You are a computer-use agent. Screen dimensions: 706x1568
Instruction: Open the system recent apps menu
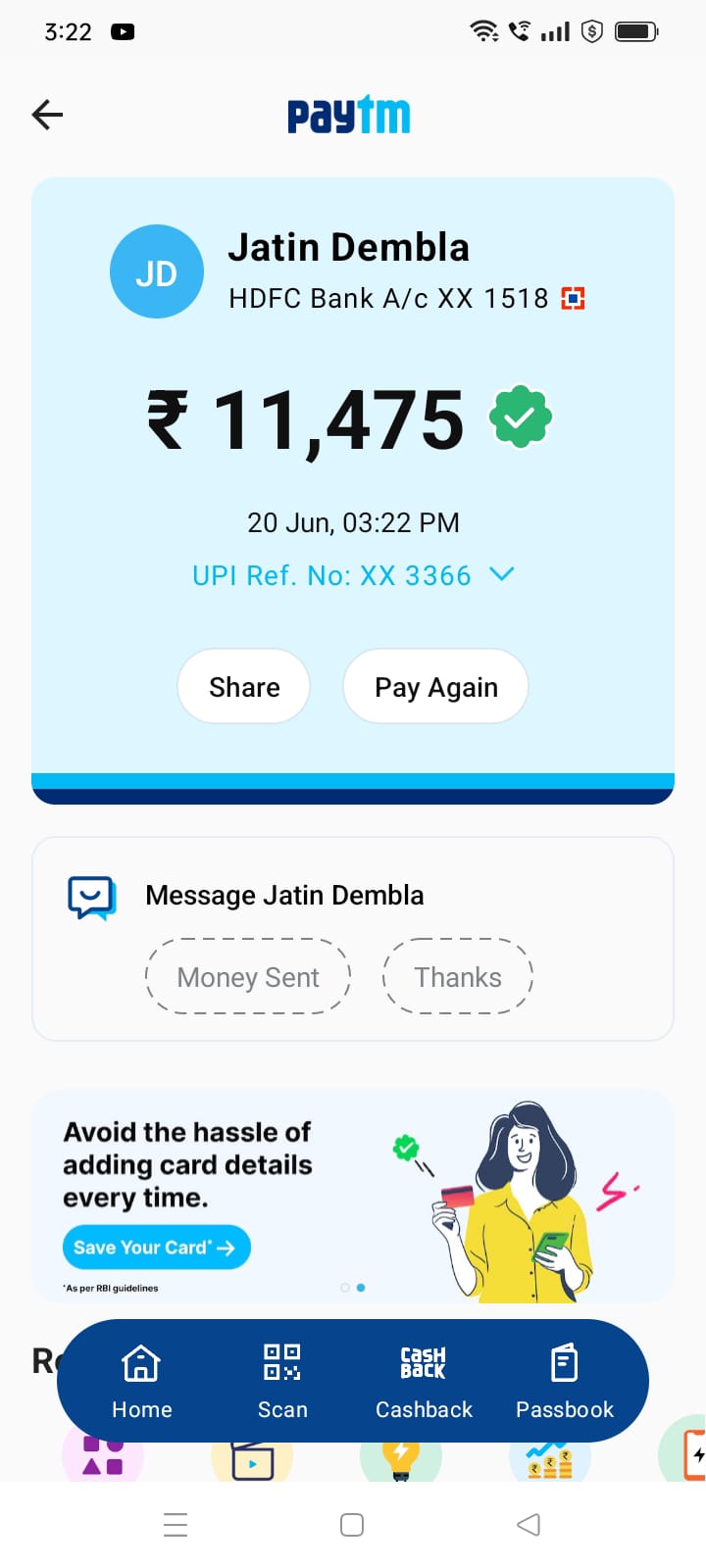(176, 1525)
